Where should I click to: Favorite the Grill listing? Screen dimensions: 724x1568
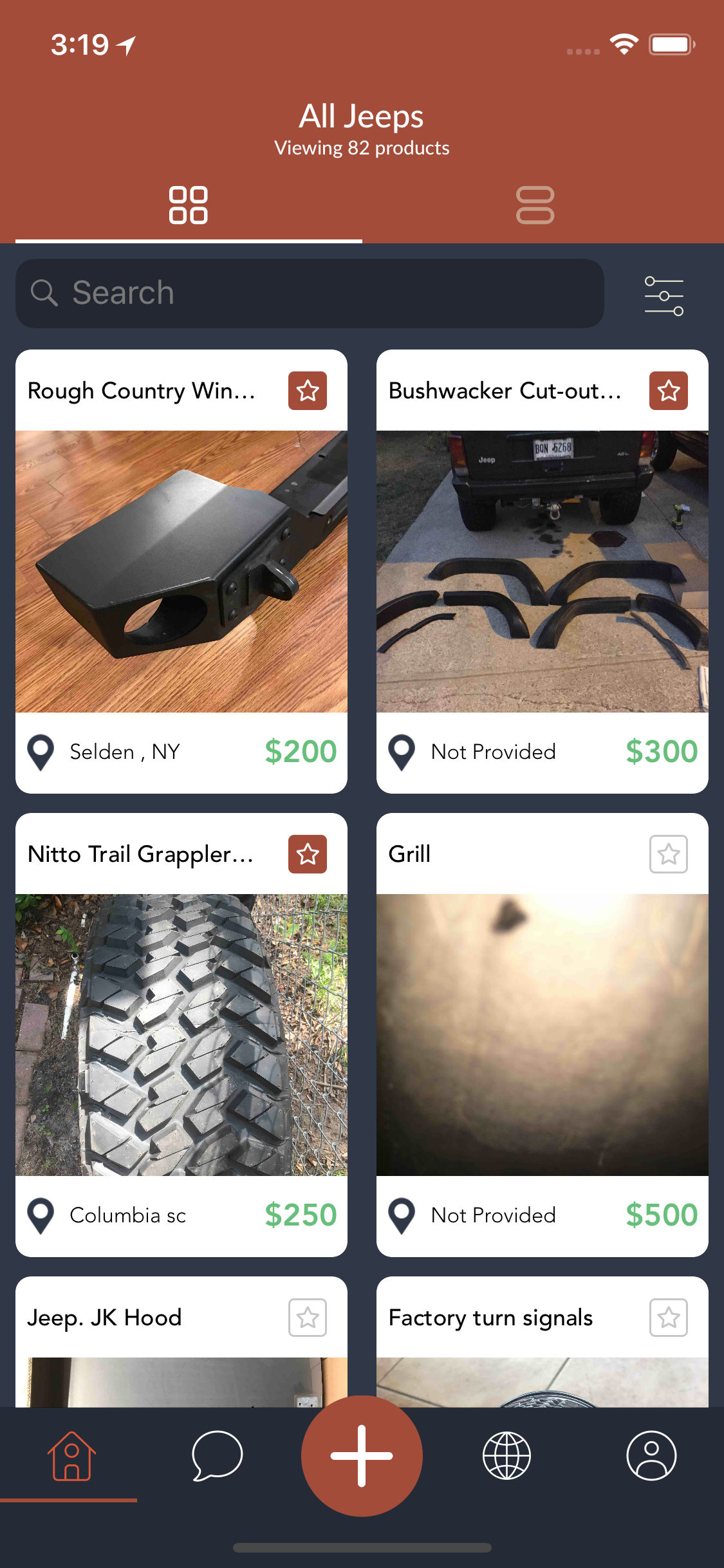click(669, 854)
